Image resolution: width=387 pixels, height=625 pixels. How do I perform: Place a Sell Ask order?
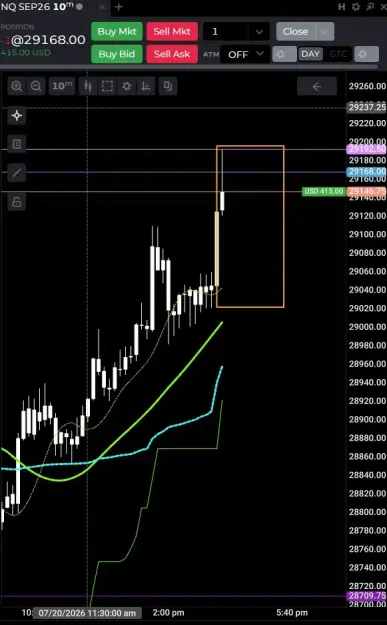172,54
